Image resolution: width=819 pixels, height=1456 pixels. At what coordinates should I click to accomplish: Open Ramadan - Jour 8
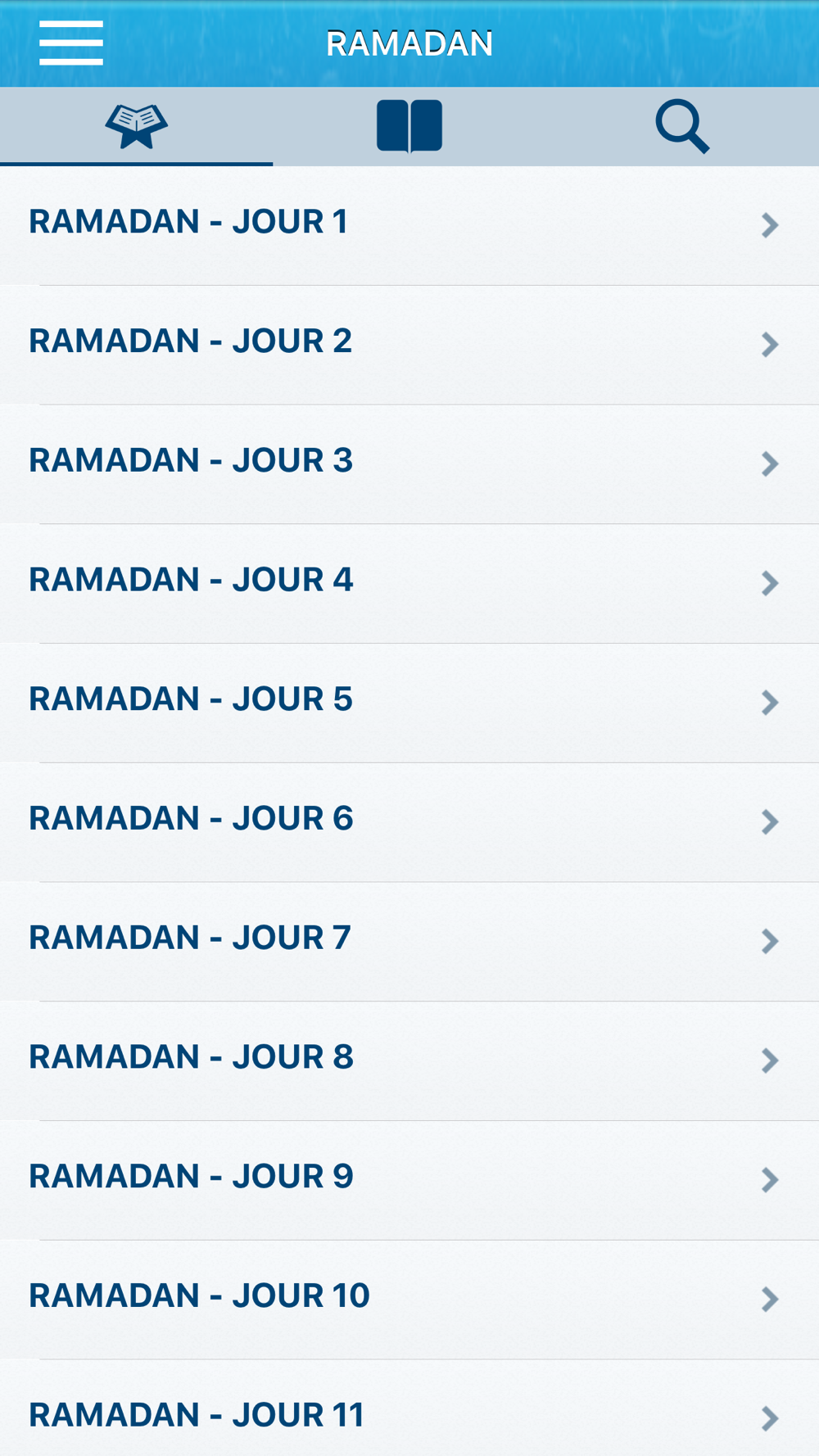[409, 1061]
